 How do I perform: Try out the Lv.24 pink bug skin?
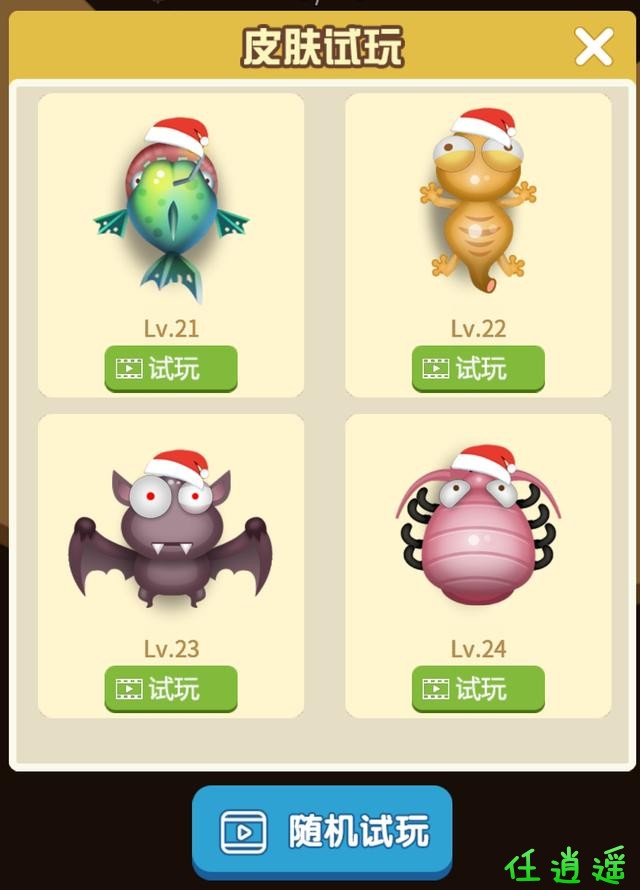[x=478, y=689]
